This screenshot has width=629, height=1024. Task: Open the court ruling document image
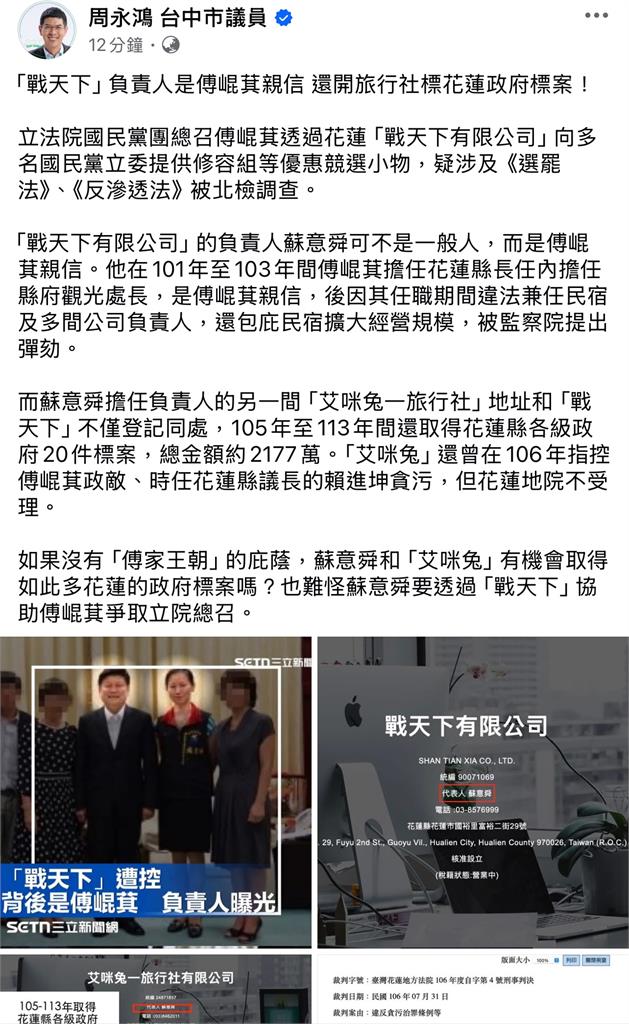[x=473, y=989]
